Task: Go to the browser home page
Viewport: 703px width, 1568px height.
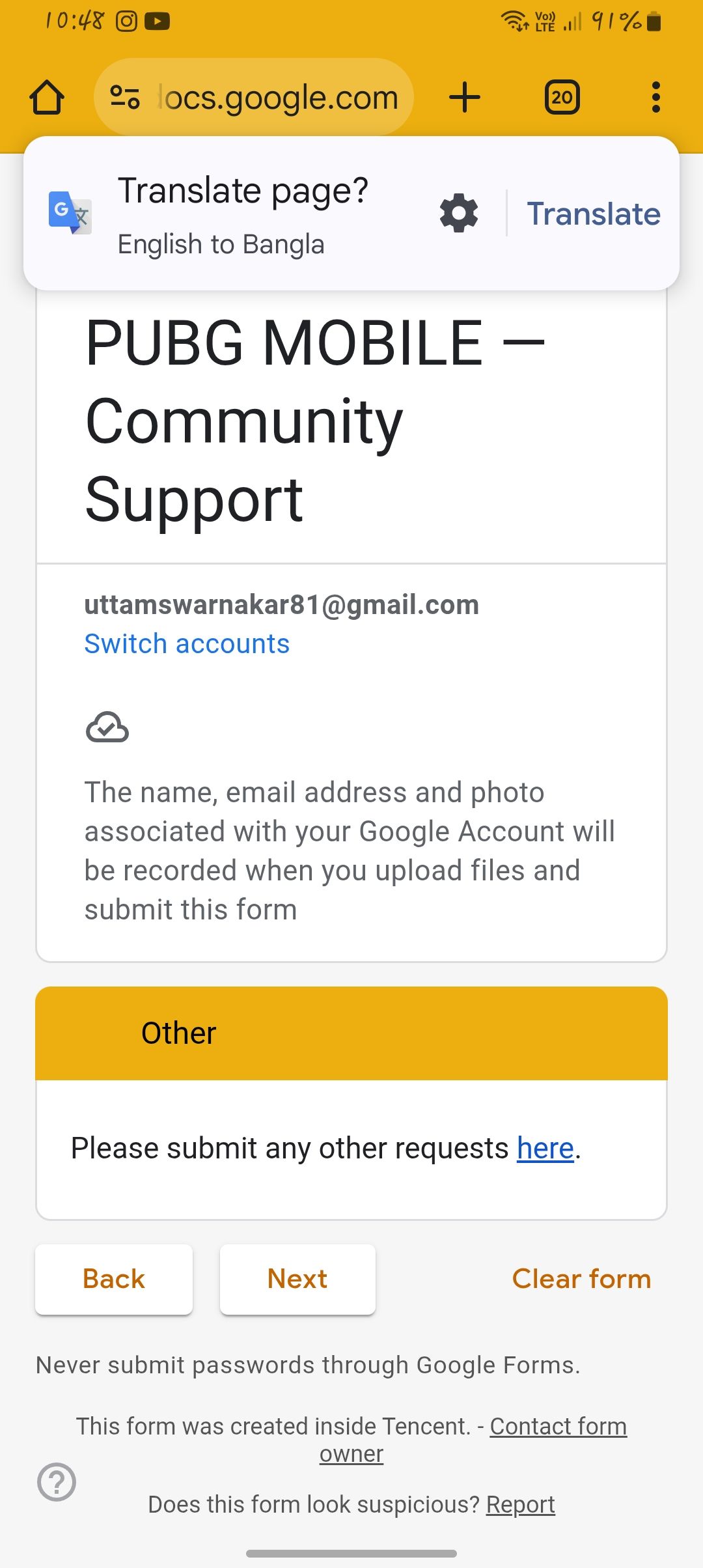Action: [47, 98]
